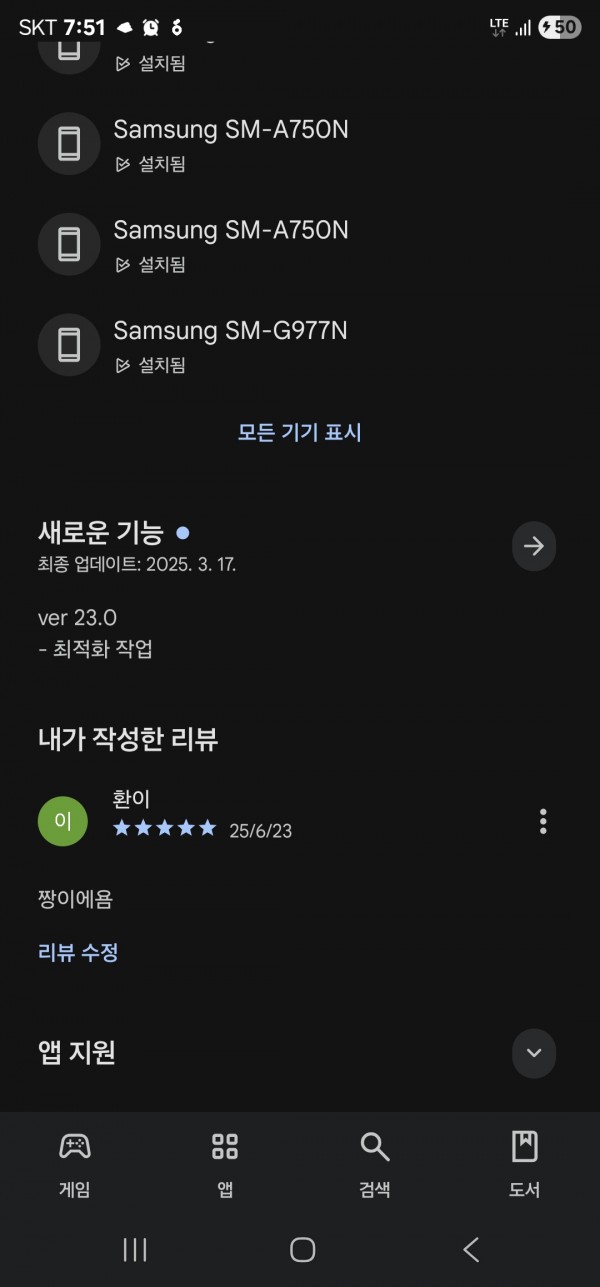Tap 리뷰 수정 to edit my review
This screenshot has height=1287, width=600.
[78, 952]
